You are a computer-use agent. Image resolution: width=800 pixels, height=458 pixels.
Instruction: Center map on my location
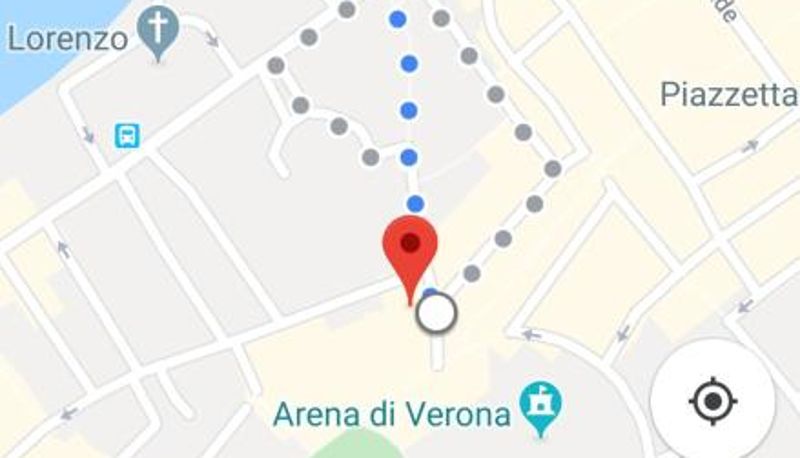coord(712,402)
